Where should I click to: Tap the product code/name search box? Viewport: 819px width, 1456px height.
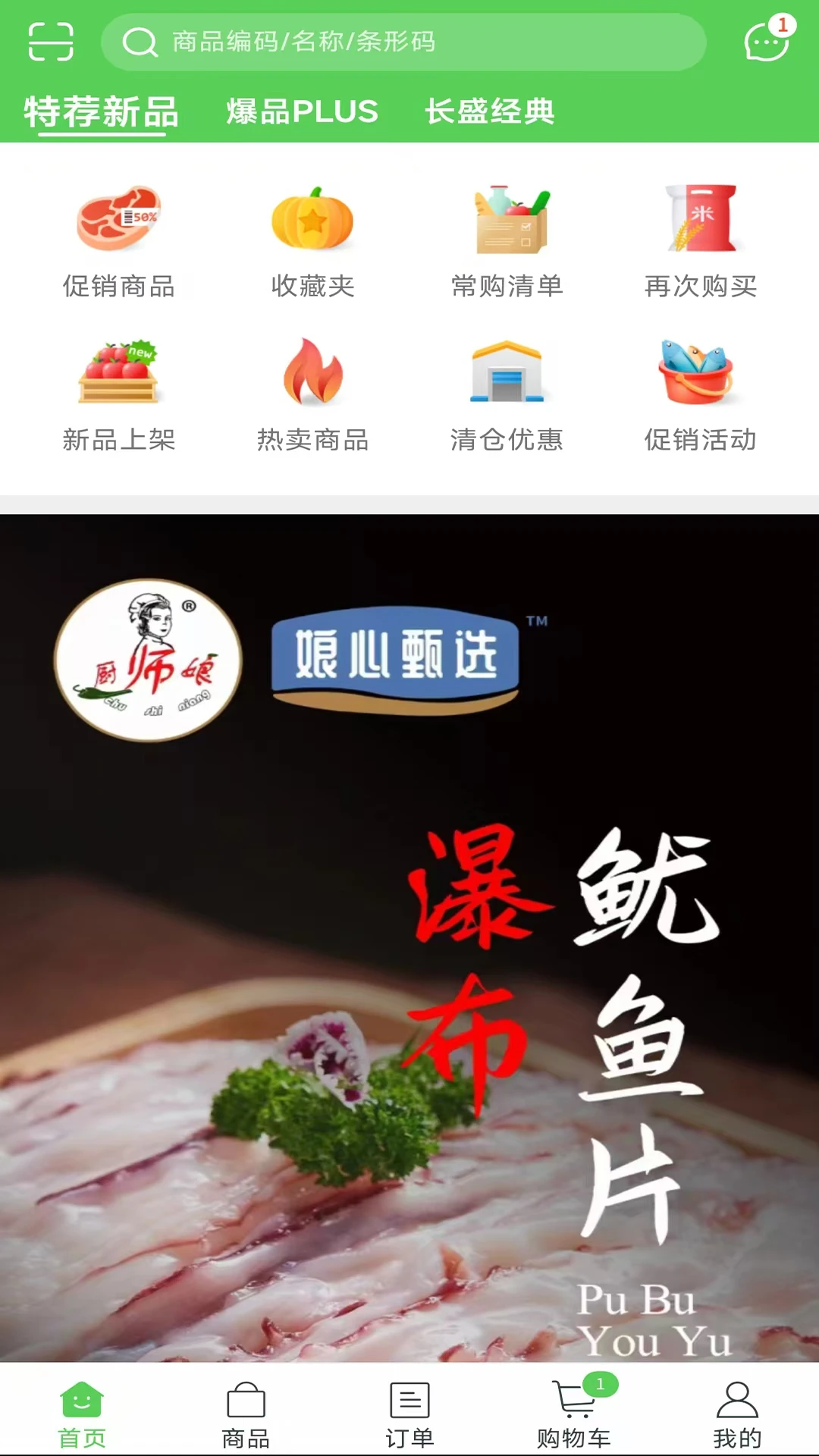[403, 42]
